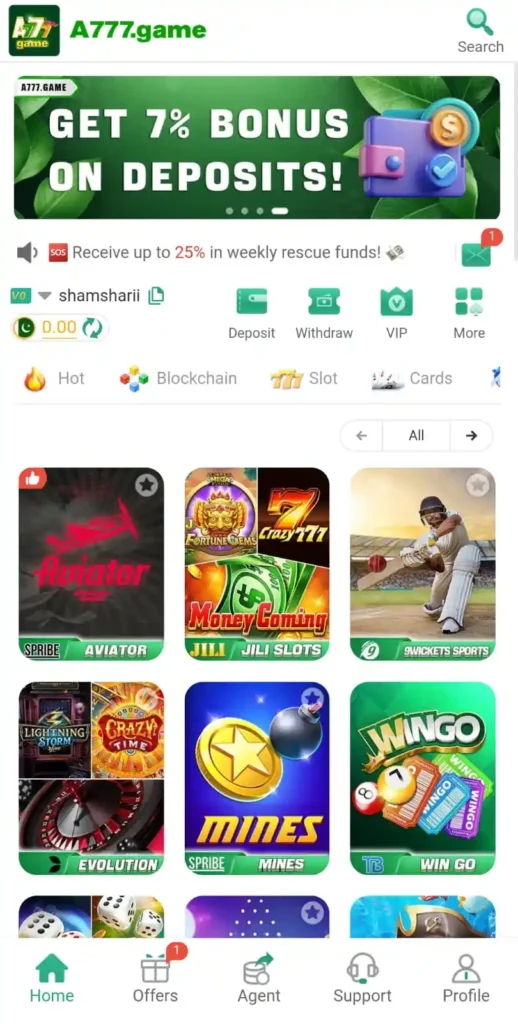Open Withdraw
The height and width of the screenshot is (1024, 518).
324,313
